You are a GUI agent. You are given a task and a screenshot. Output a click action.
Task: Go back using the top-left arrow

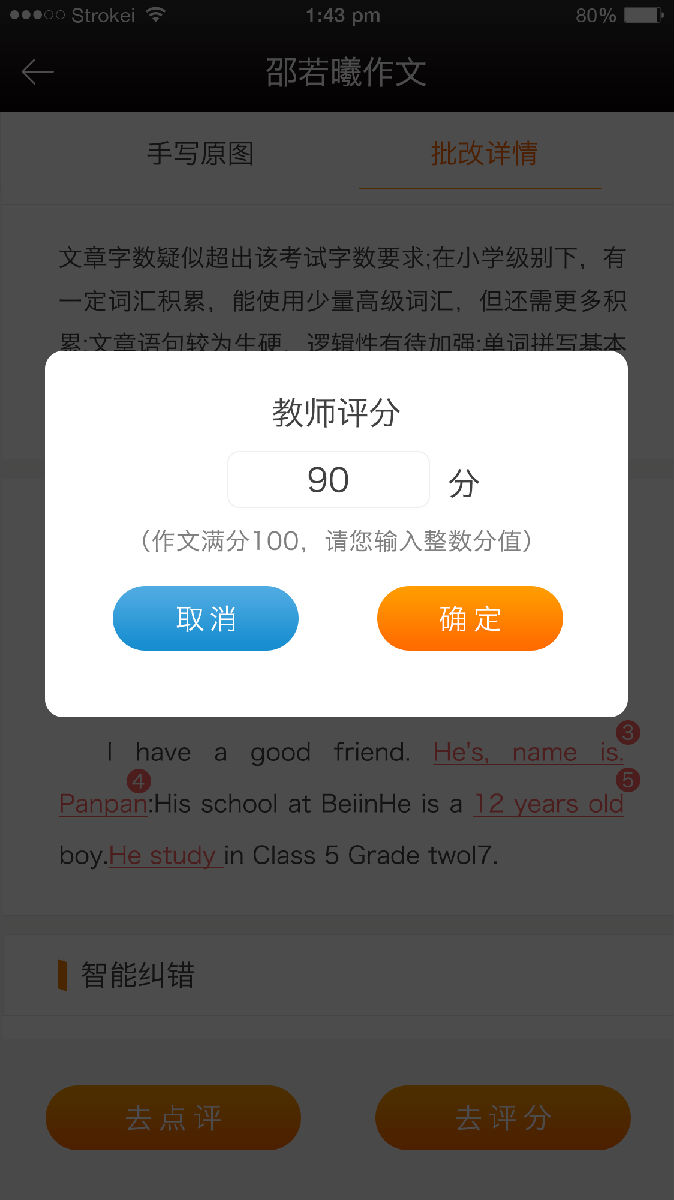click(x=38, y=72)
